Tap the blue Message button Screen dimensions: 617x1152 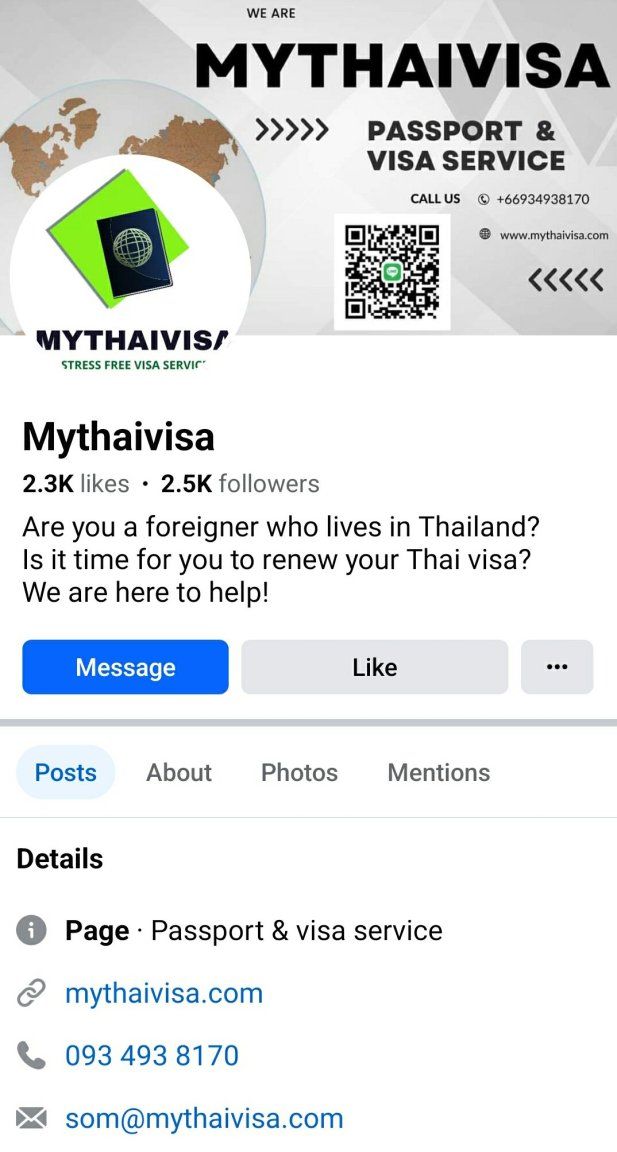click(x=125, y=667)
